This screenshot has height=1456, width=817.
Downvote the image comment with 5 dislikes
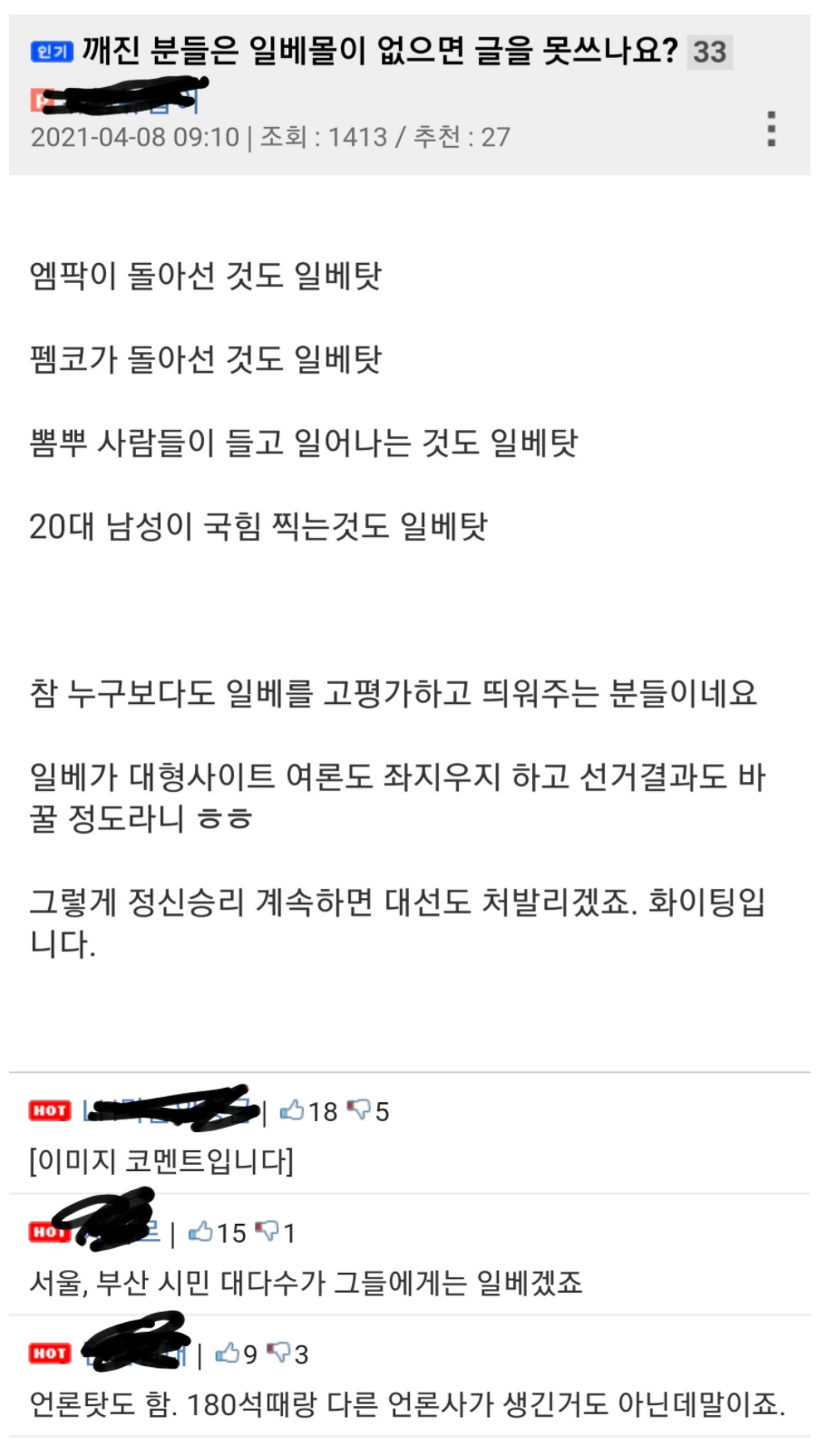point(360,1110)
